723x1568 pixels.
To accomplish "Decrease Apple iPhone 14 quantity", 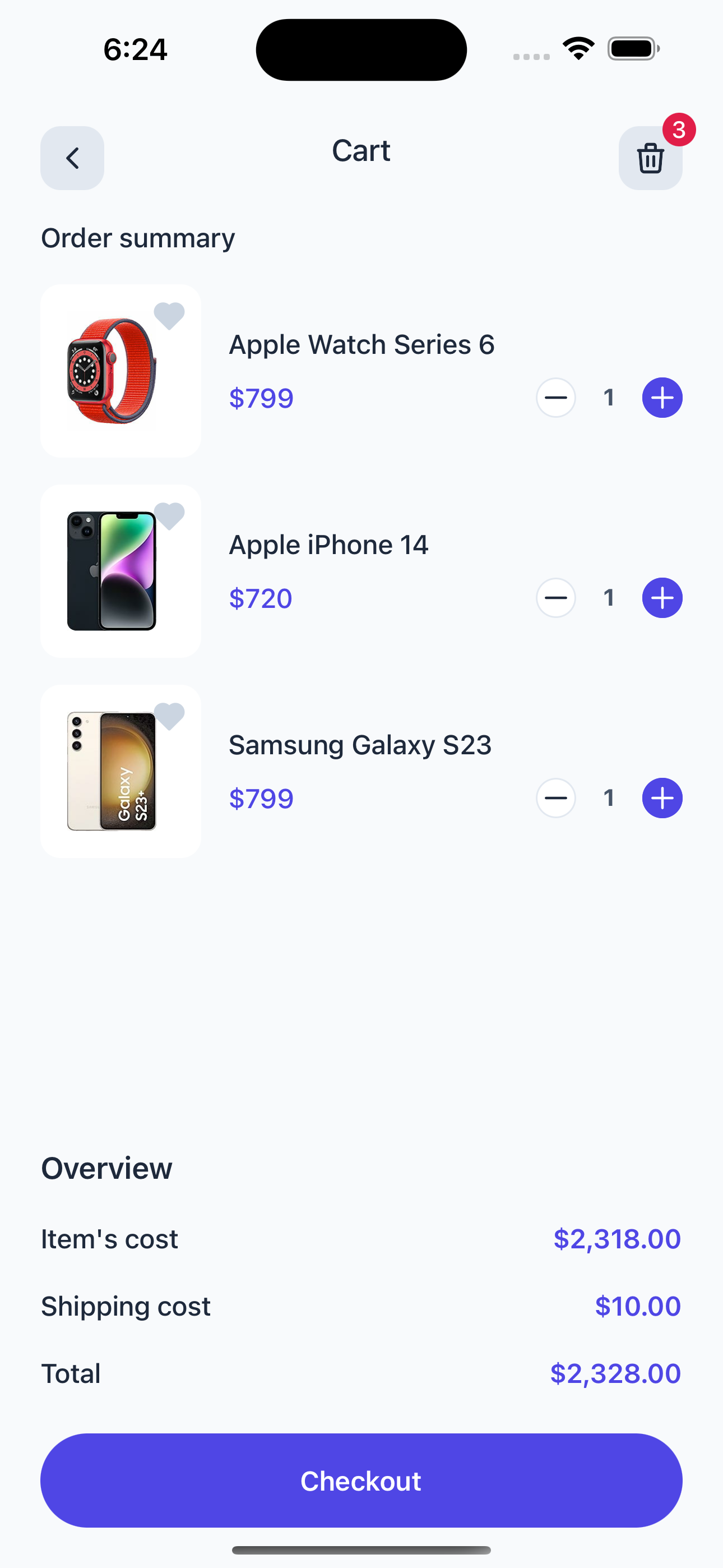I will click(555, 598).
